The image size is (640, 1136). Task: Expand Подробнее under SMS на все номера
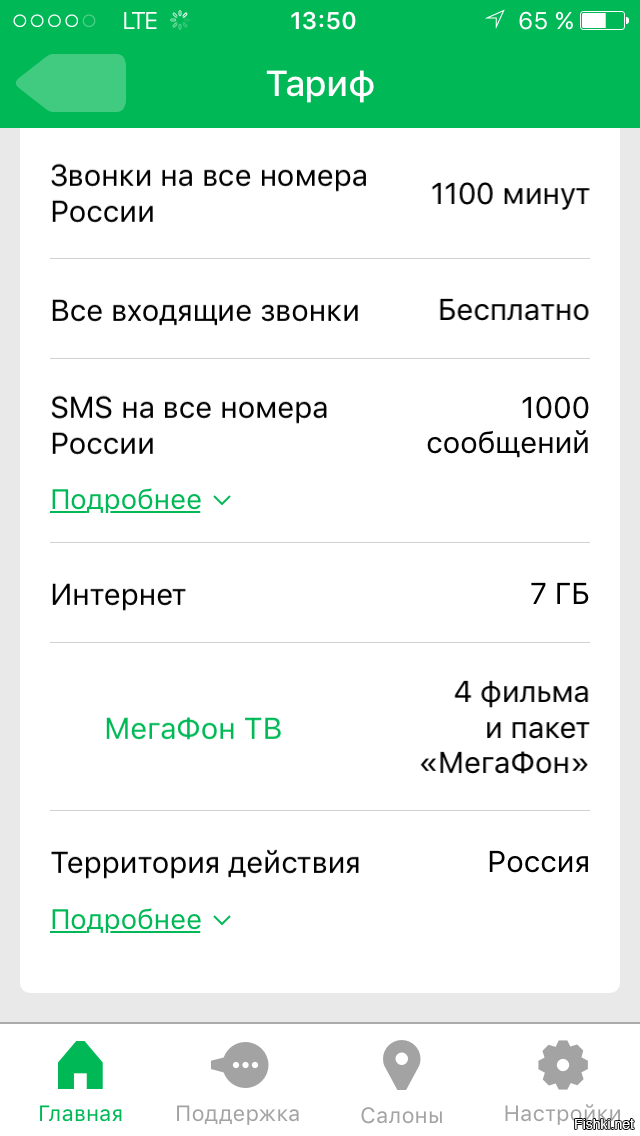point(141,500)
